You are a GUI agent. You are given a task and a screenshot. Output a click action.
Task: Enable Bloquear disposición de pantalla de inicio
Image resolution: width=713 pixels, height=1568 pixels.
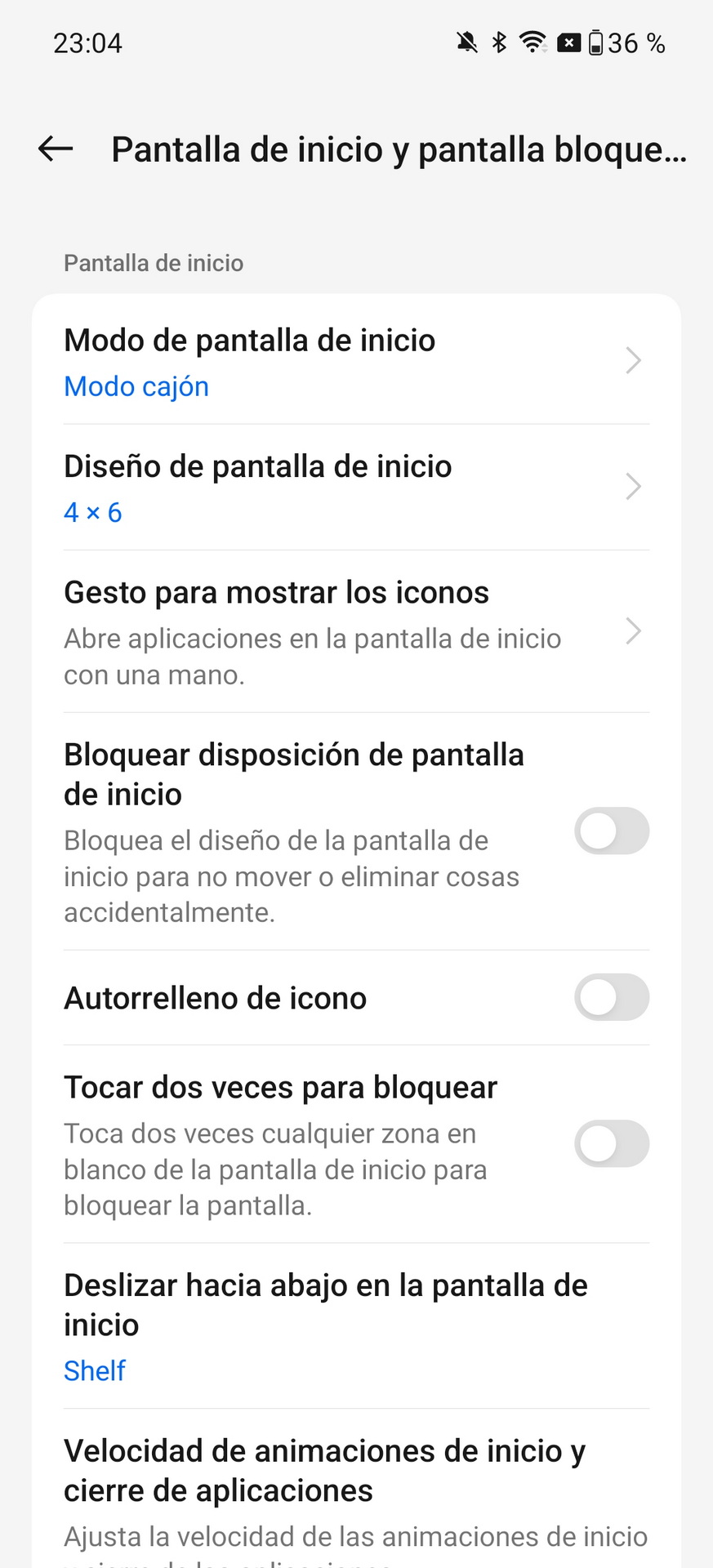pyautogui.click(x=612, y=831)
